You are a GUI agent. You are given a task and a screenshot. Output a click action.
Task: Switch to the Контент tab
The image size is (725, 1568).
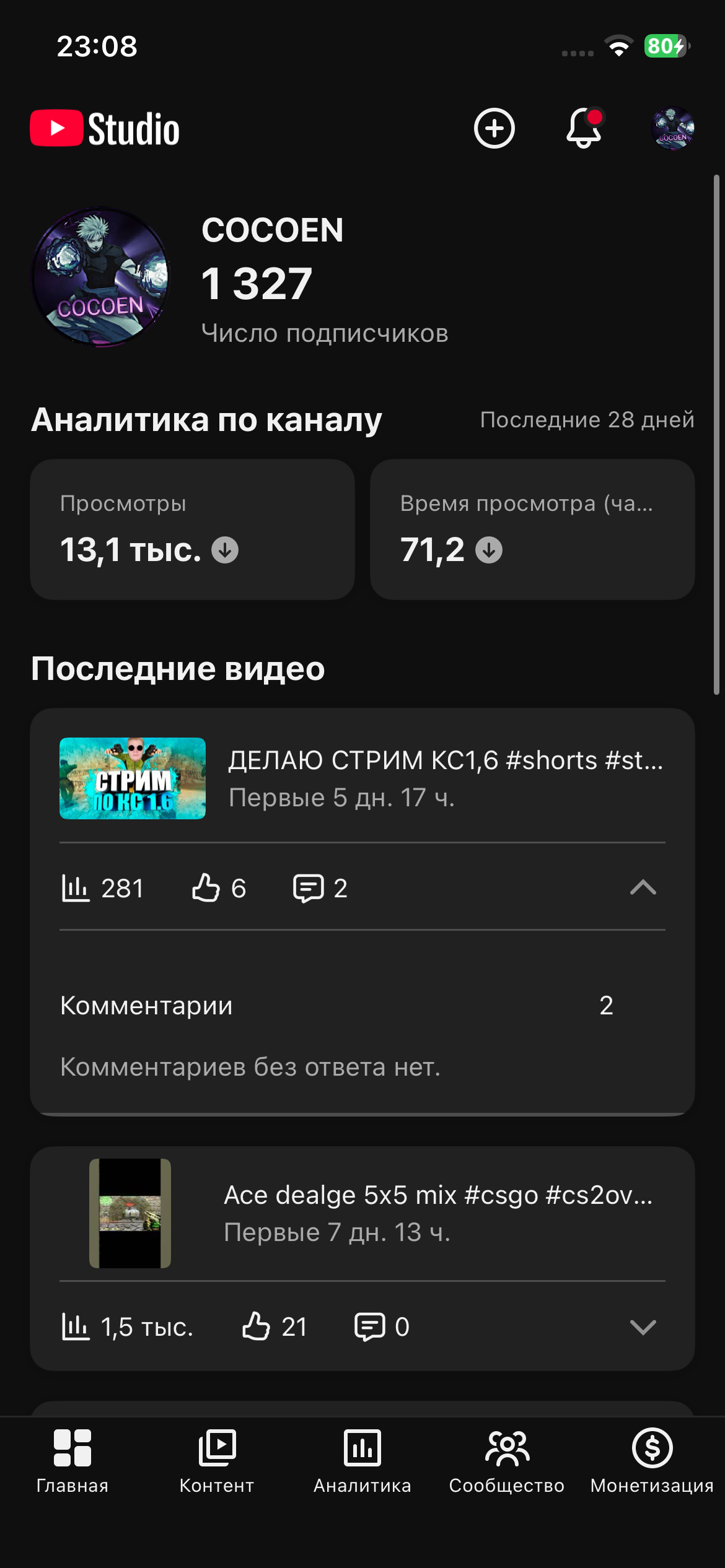217,1460
